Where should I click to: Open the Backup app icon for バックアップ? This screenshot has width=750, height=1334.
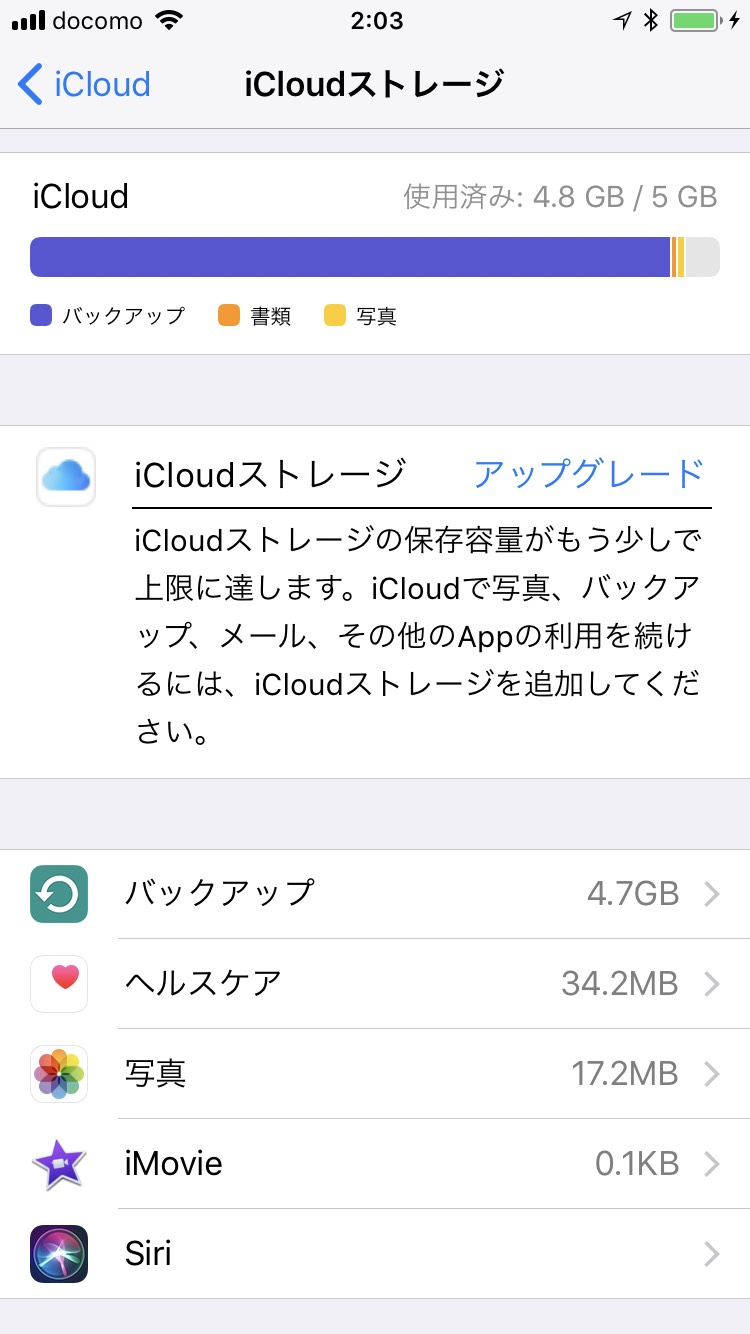point(58,894)
